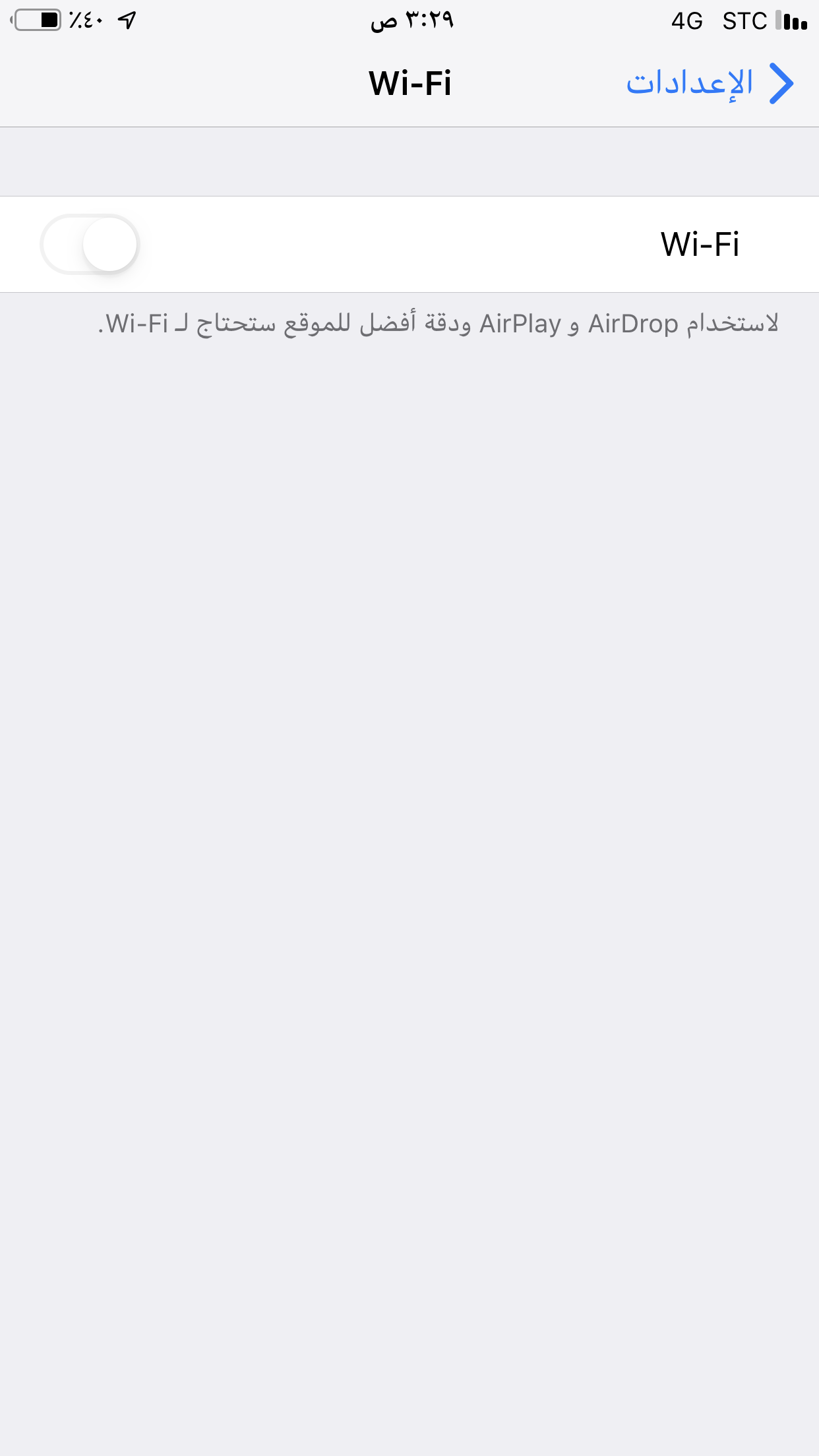This screenshot has width=819, height=1456.
Task: Go back to الإعدادات settings
Action: point(710,83)
